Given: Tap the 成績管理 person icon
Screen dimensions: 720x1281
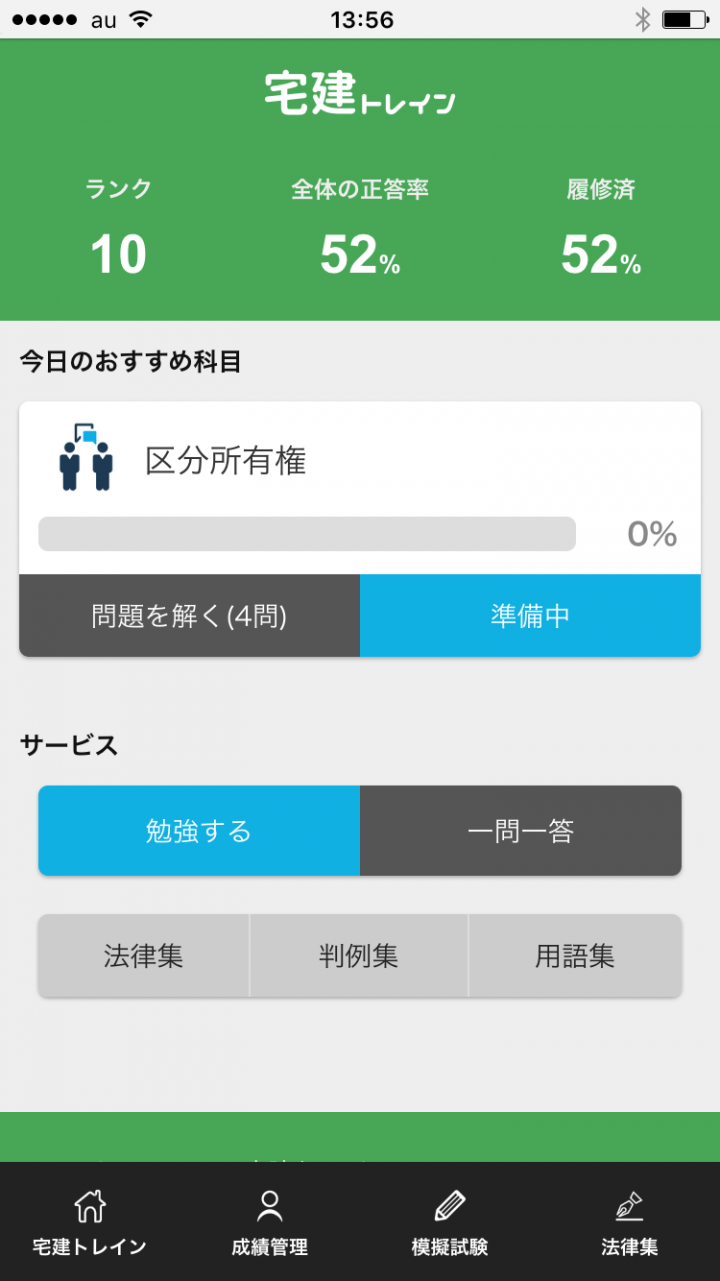Looking at the screenshot, I should 268,1207.
